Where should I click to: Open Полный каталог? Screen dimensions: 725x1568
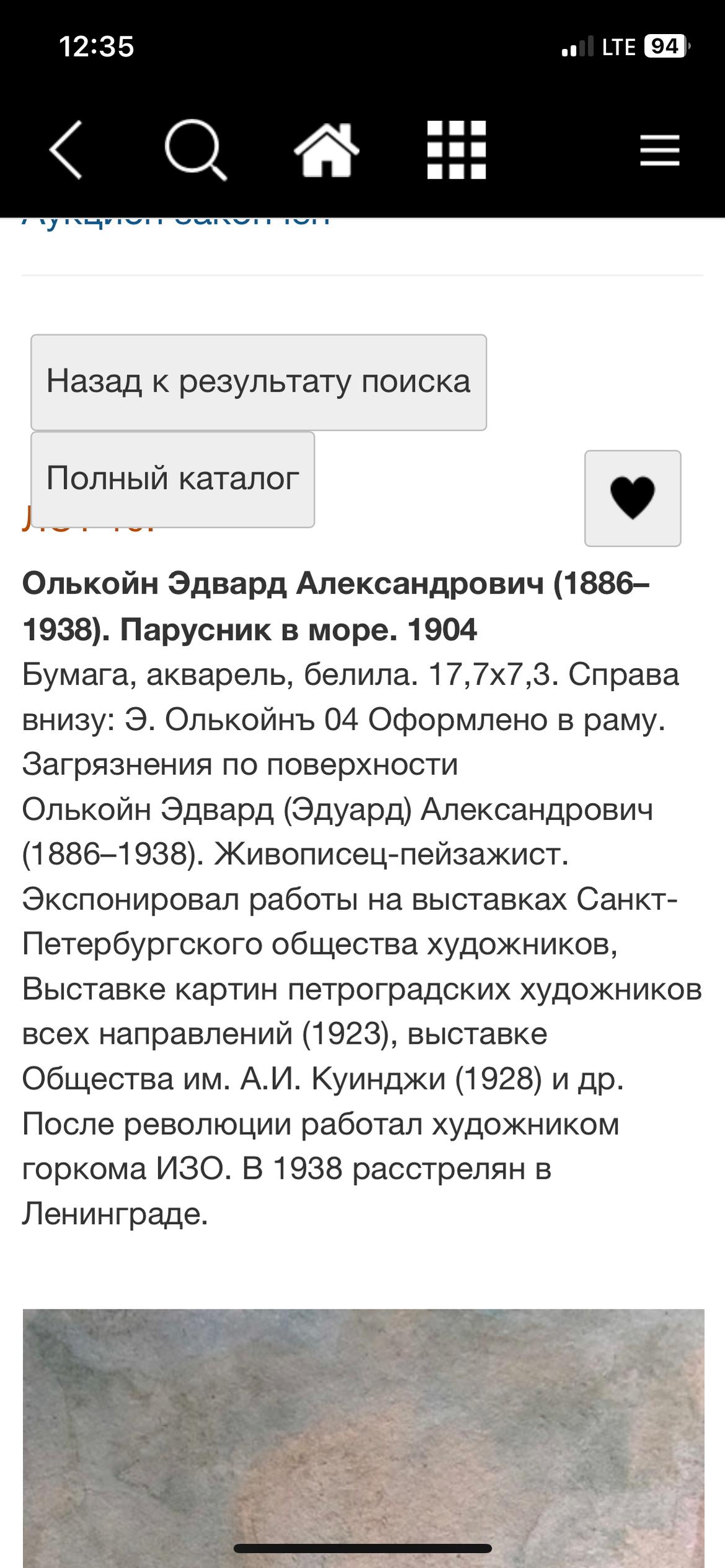173,479
